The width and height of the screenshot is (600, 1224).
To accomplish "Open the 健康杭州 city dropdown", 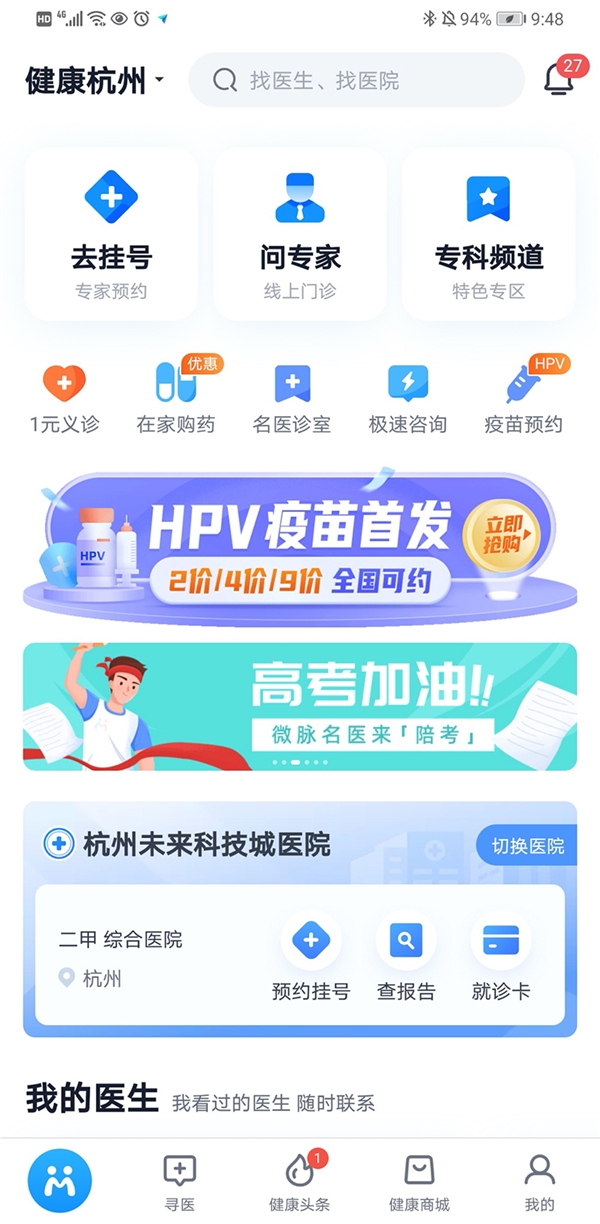I will click(x=96, y=81).
